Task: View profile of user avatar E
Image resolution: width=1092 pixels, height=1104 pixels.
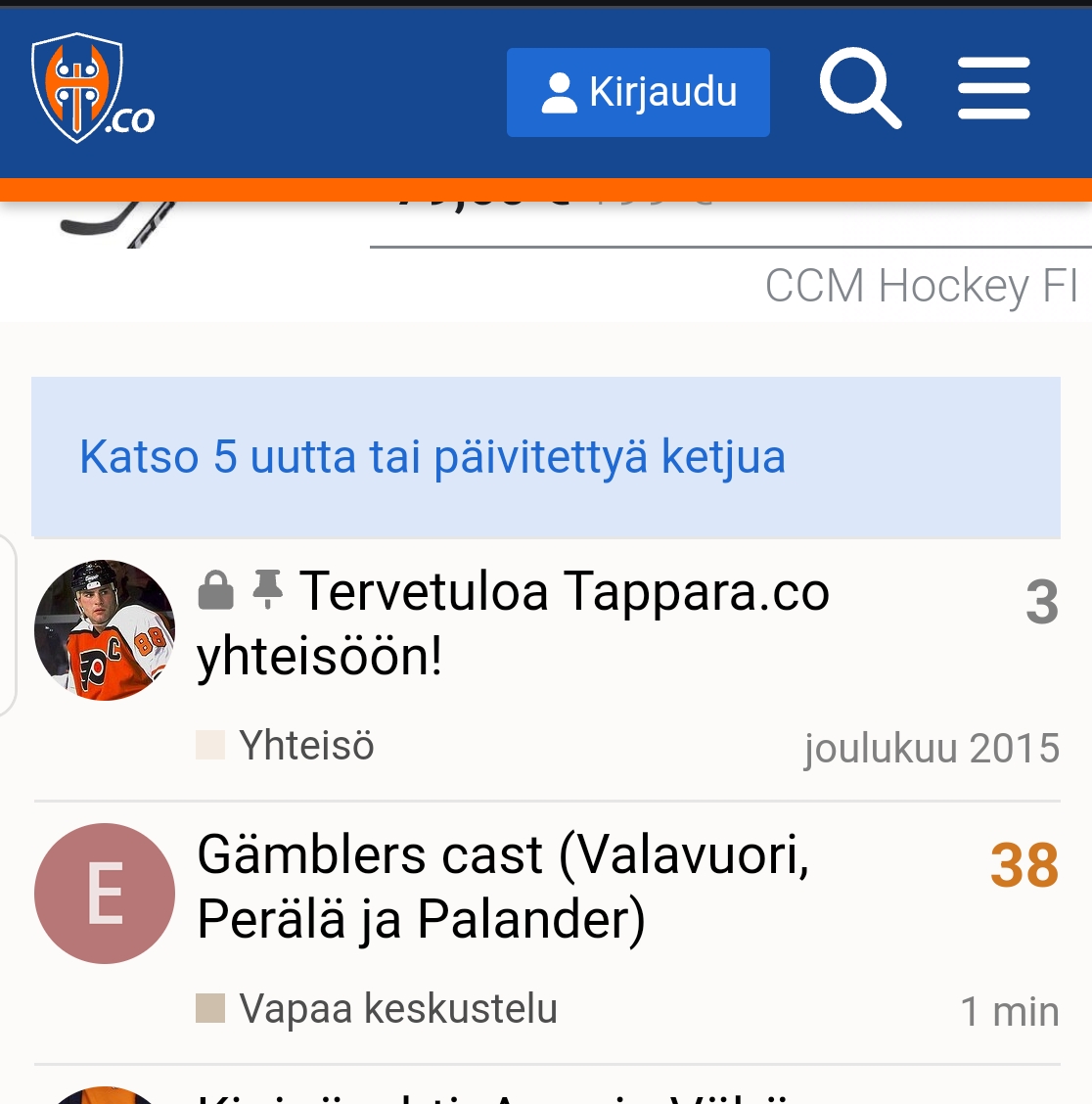Action: [105, 893]
